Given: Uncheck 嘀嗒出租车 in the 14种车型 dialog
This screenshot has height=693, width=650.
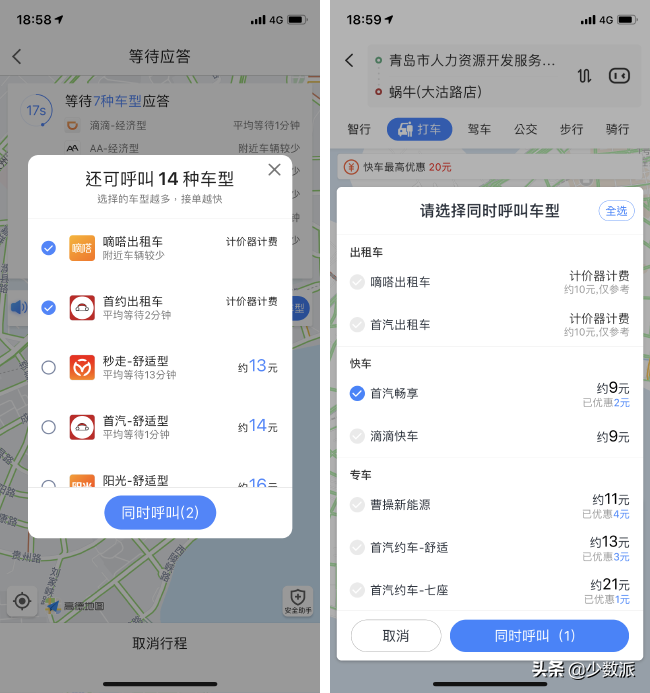Looking at the screenshot, I should coord(49,248).
